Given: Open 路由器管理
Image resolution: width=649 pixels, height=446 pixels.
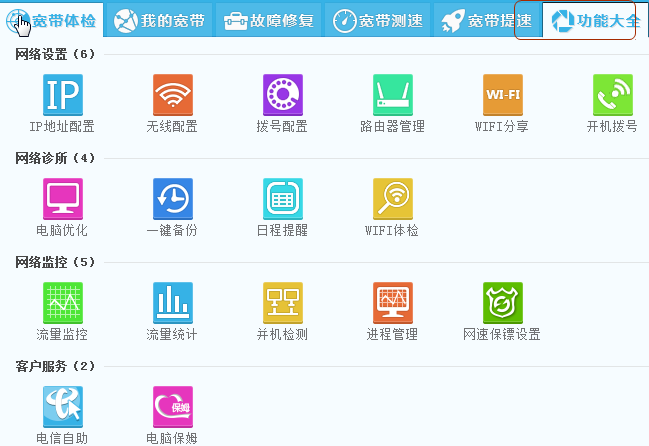Looking at the screenshot, I should pos(392,95).
